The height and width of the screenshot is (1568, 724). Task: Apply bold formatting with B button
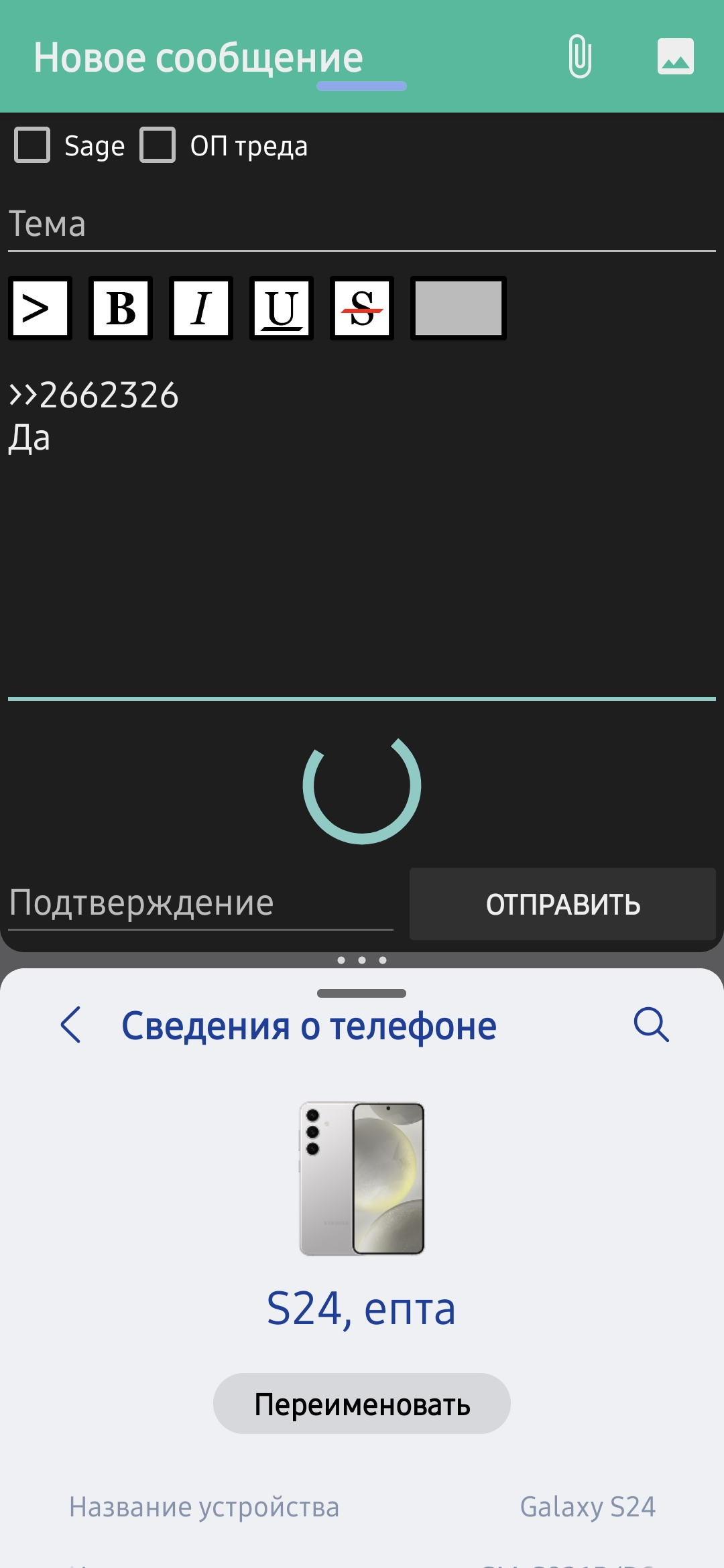tap(121, 308)
